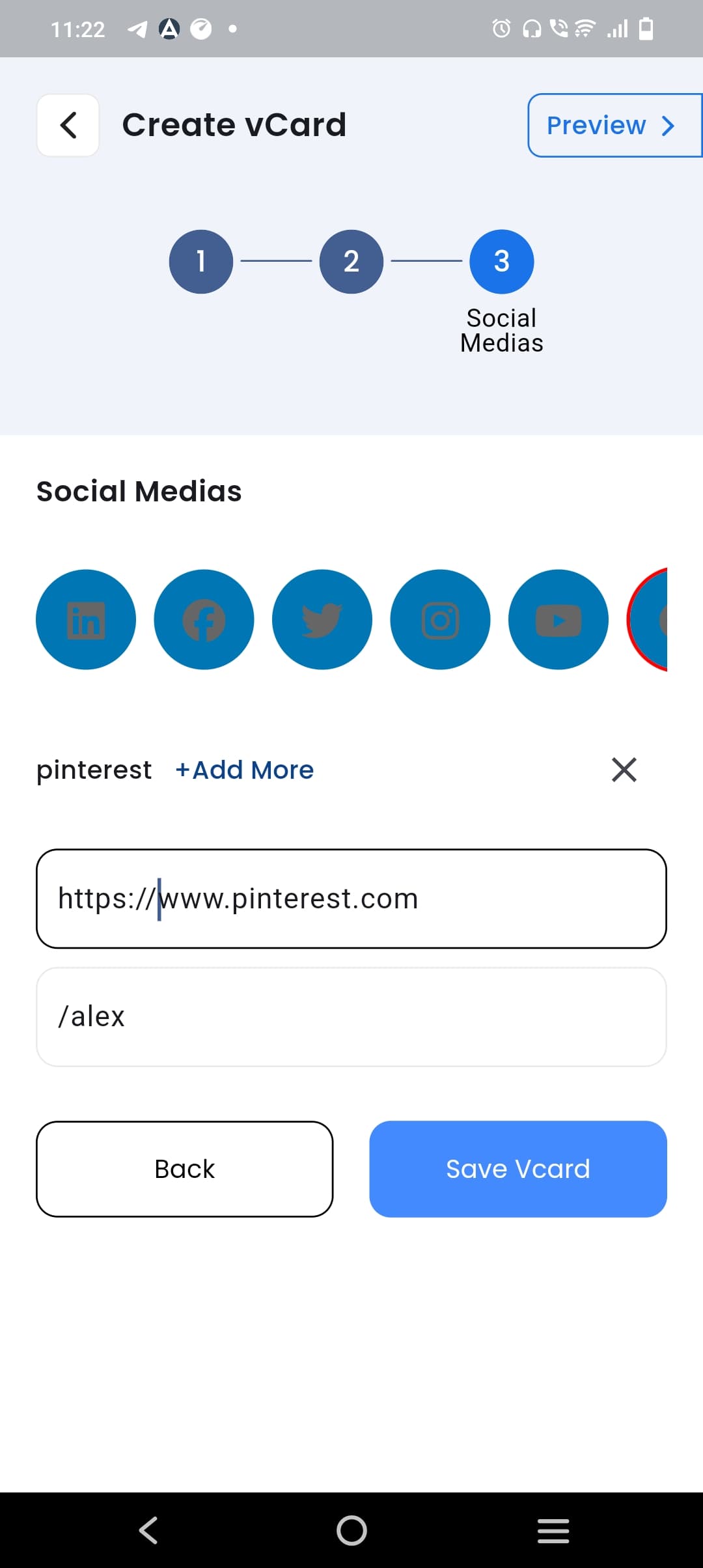Go back using the top arrow button
This screenshot has width=703, height=1568.
[68, 125]
